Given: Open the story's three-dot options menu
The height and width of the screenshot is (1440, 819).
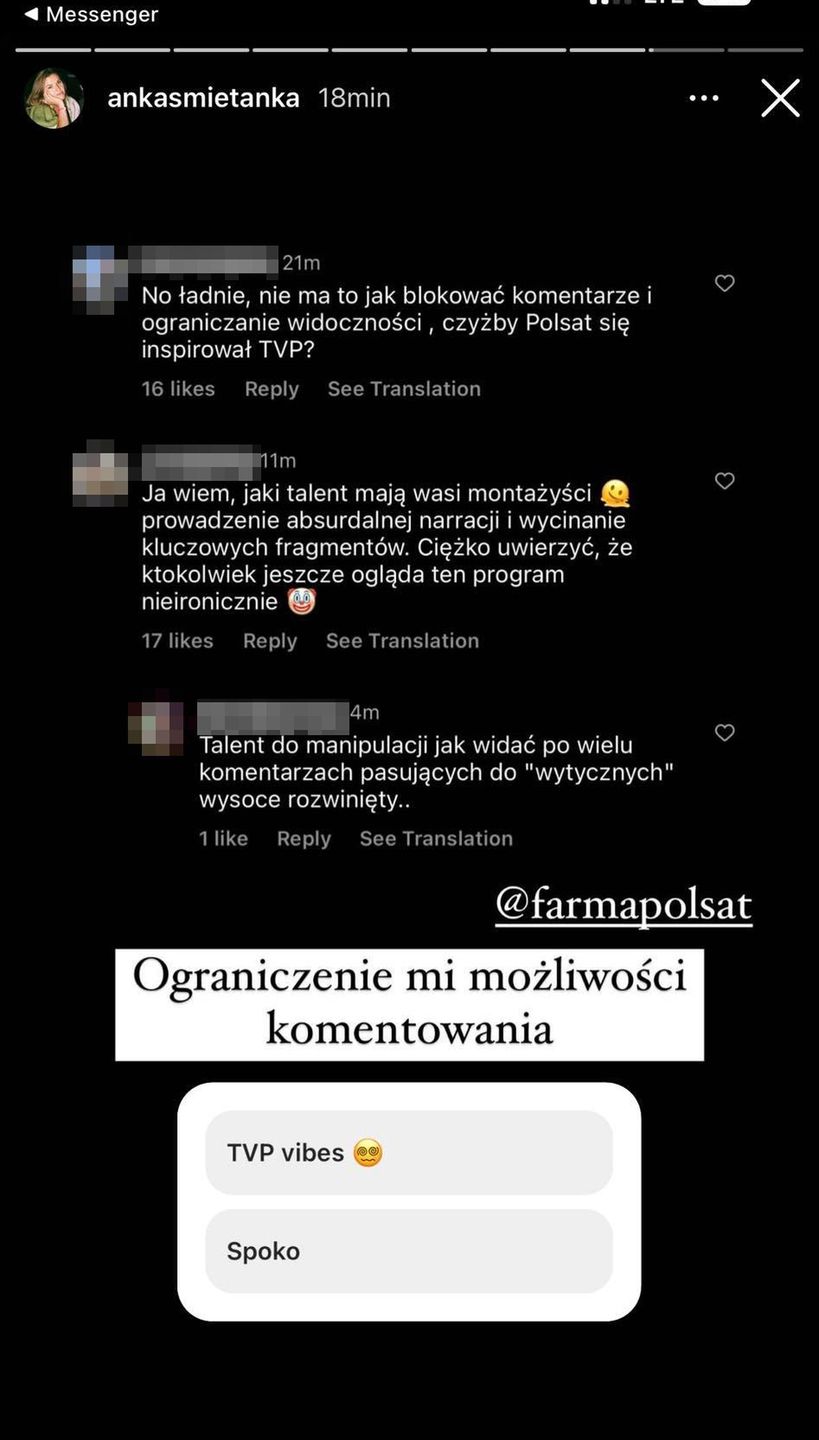Looking at the screenshot, I should tap(704, 98).
